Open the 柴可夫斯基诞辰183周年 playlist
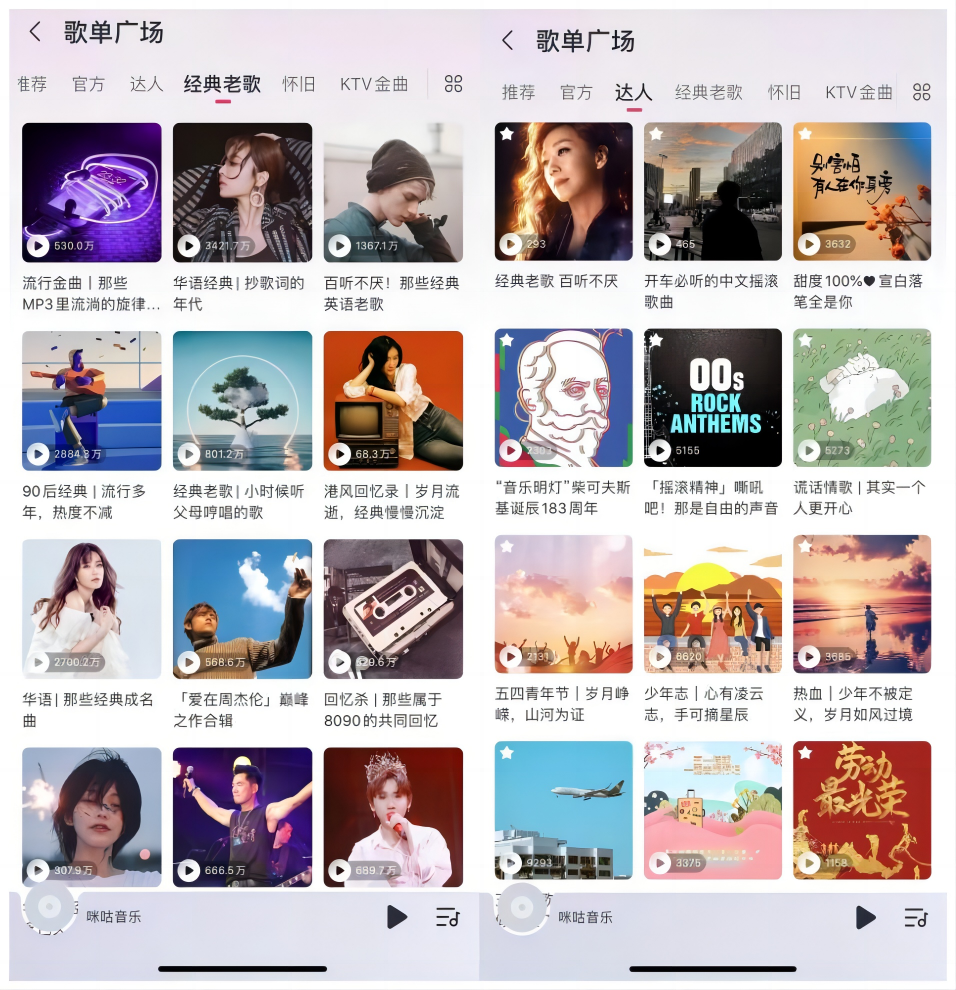956x990 pixels. pos(564,397)
